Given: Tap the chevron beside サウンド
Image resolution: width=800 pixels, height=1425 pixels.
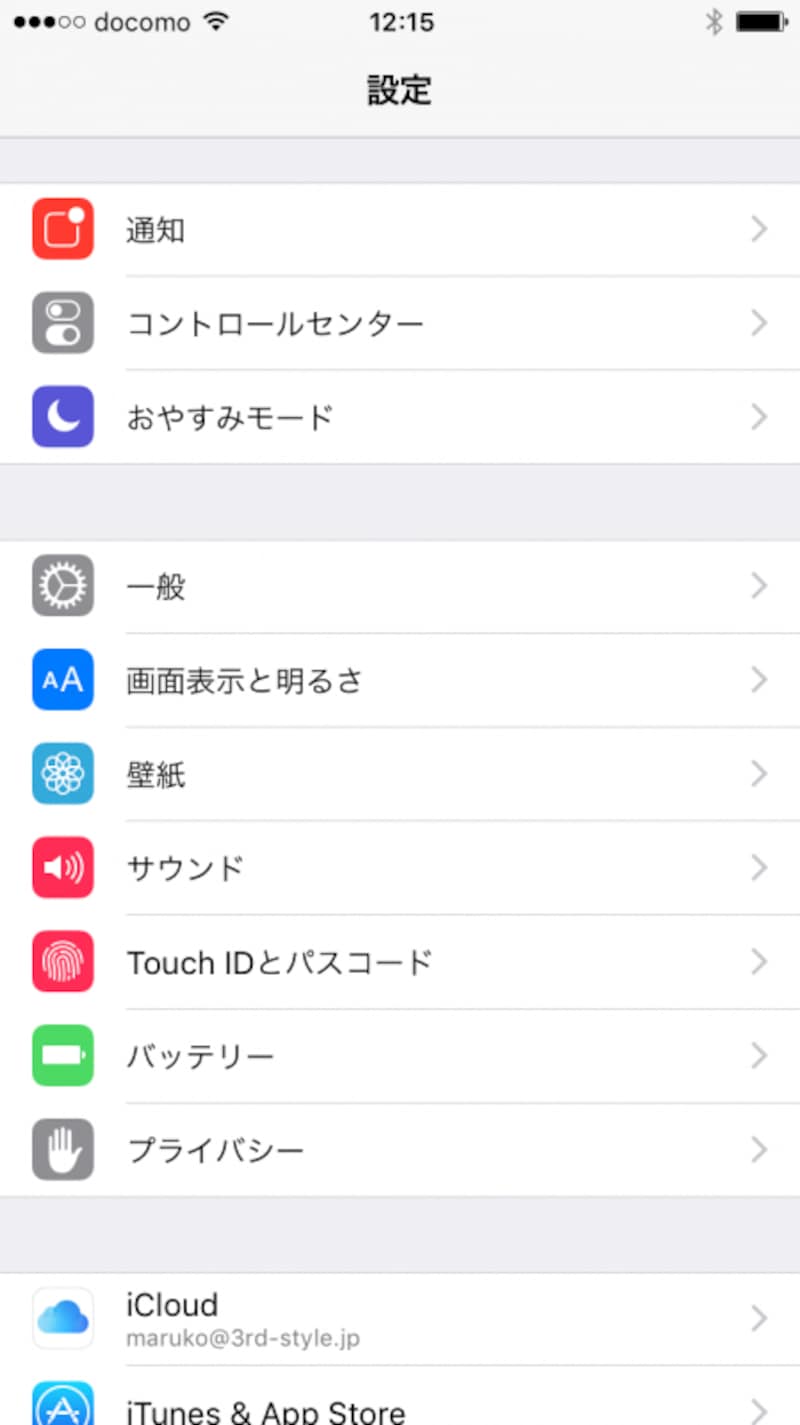Looking at the screenshot, I should 758,868.
